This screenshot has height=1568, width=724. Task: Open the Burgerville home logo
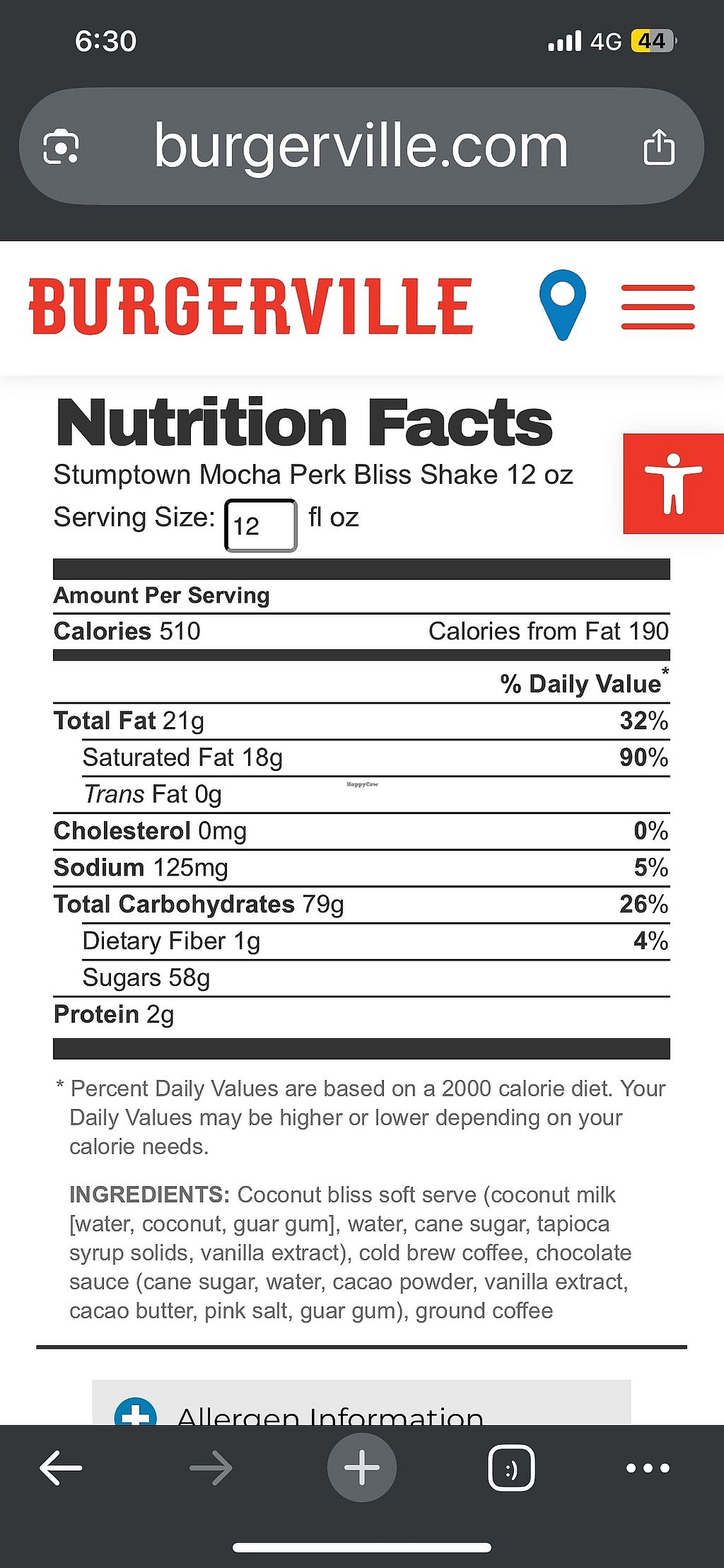(x=250, y=306)
